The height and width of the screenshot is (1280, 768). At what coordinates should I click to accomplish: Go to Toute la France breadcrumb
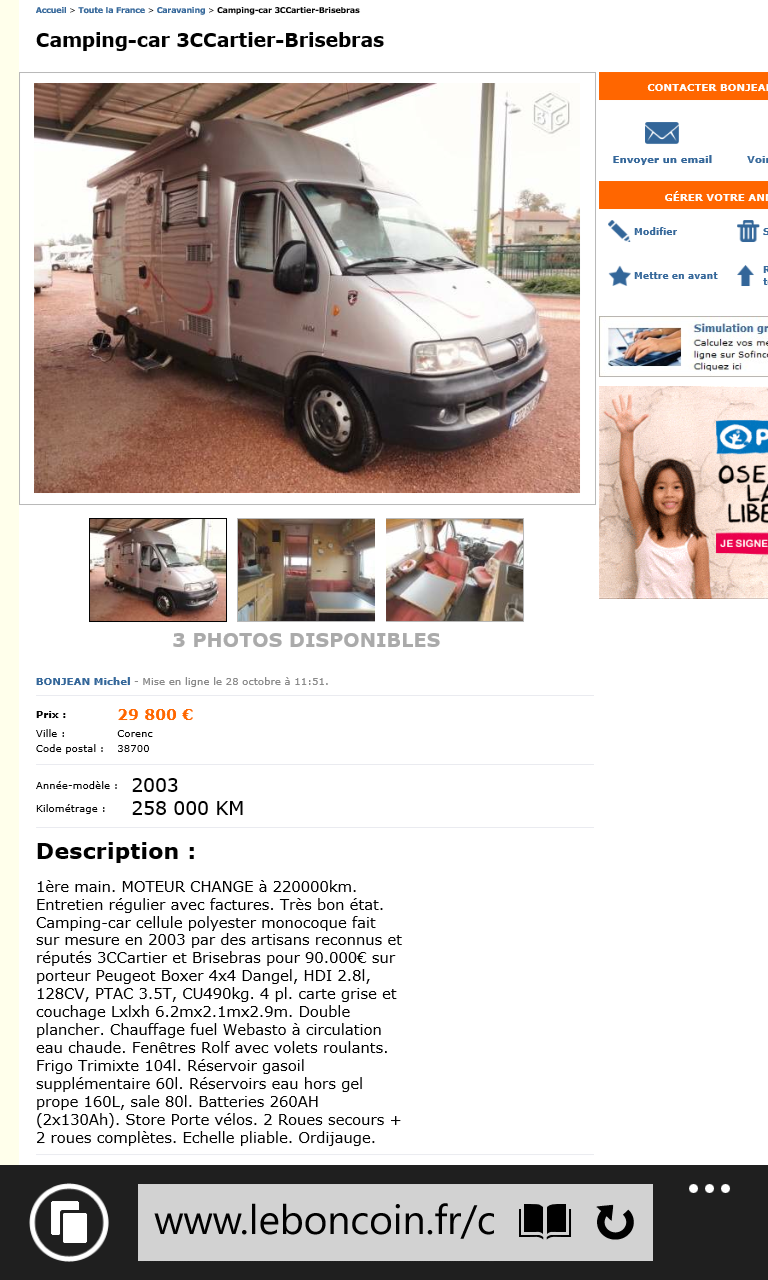point(111,10)
